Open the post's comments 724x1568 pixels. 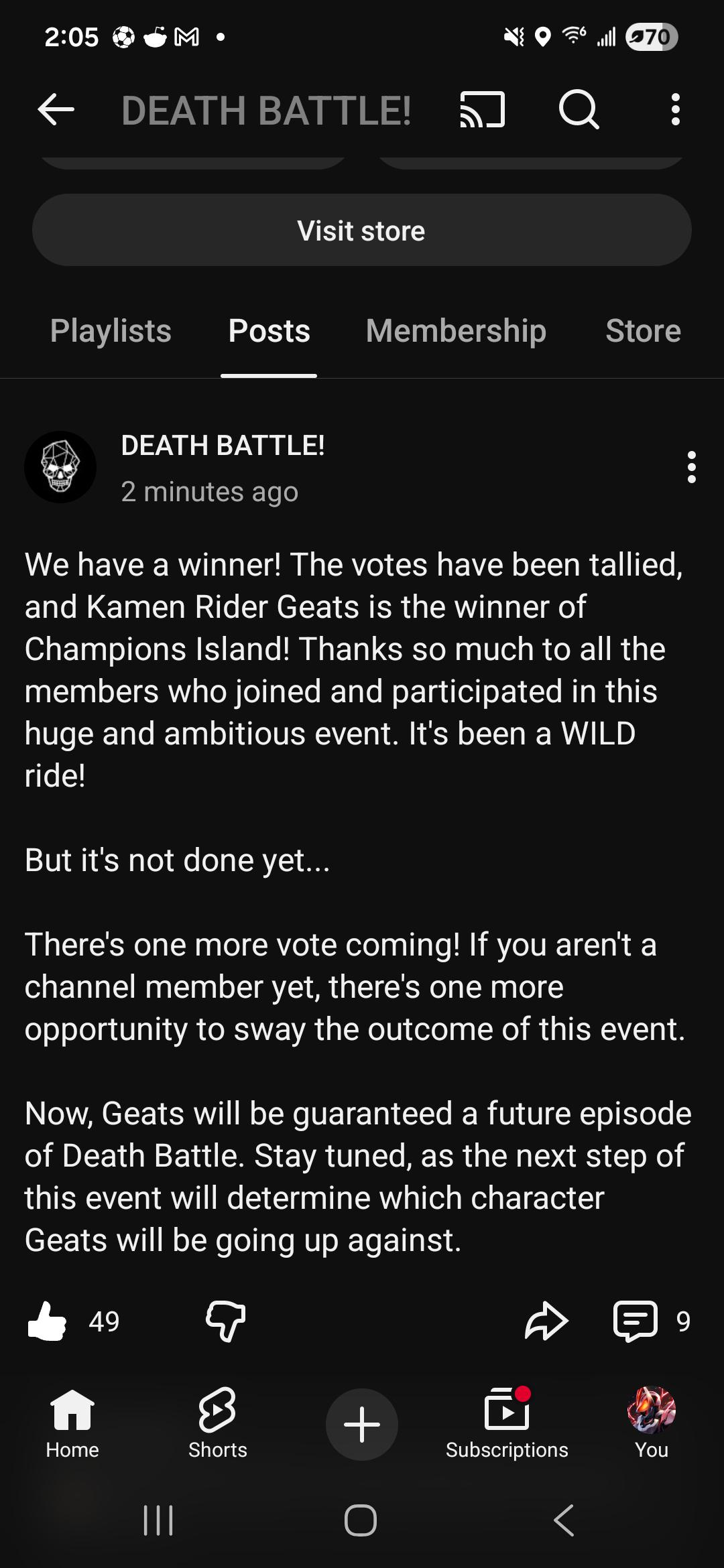click(636, 1321)
